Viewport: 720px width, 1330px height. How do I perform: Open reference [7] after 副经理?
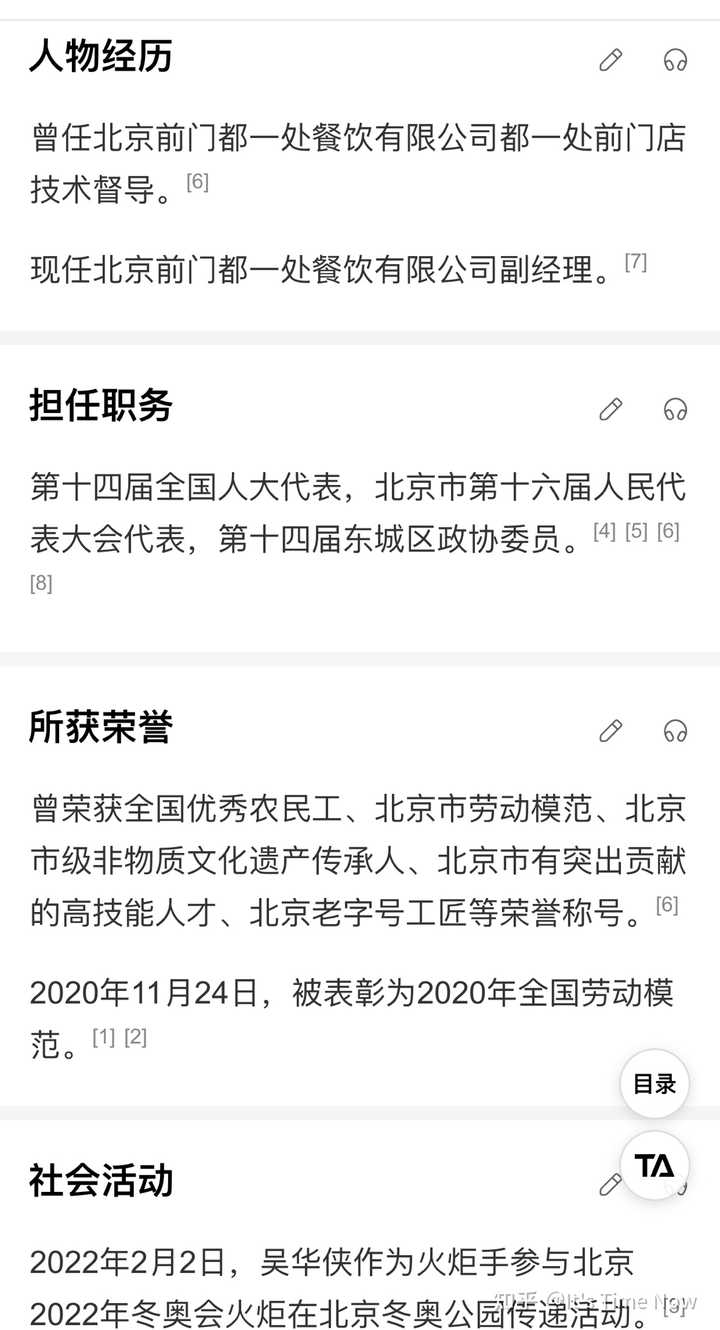pyautogui.click(x=636, y=263)
